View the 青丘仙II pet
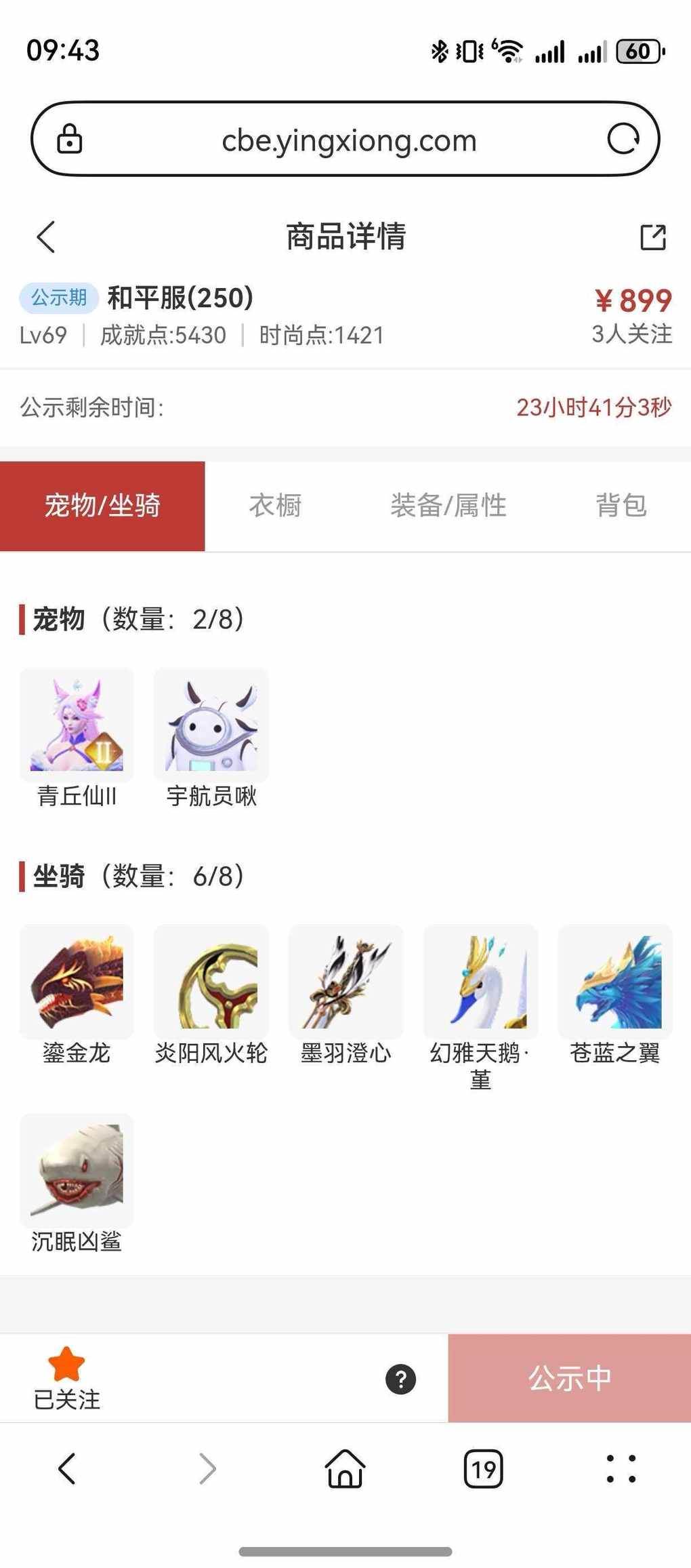This screenshot has width=691, height=1568. tap(77, 726)
